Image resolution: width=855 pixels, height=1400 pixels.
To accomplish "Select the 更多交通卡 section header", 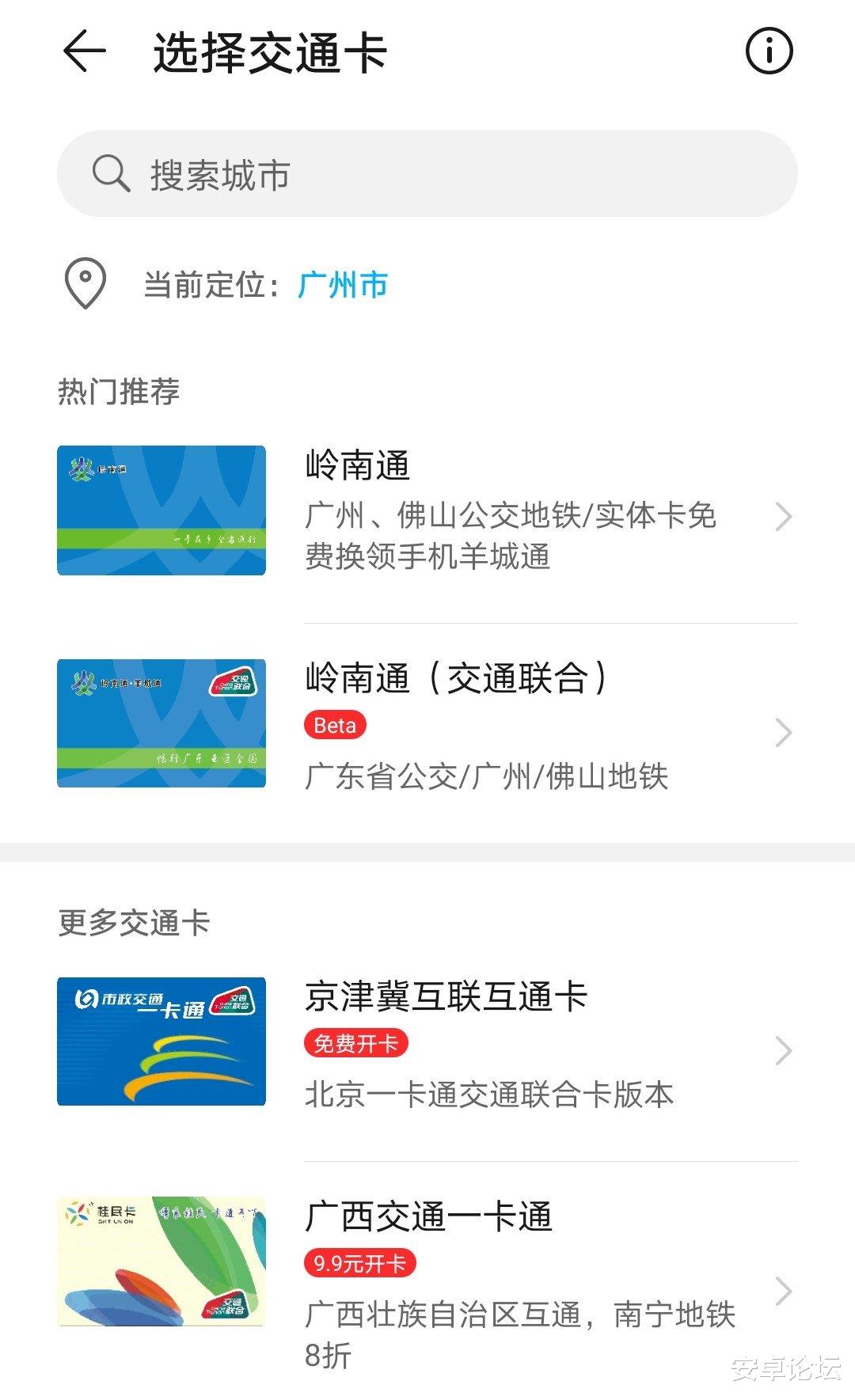I will click(131, 922).
